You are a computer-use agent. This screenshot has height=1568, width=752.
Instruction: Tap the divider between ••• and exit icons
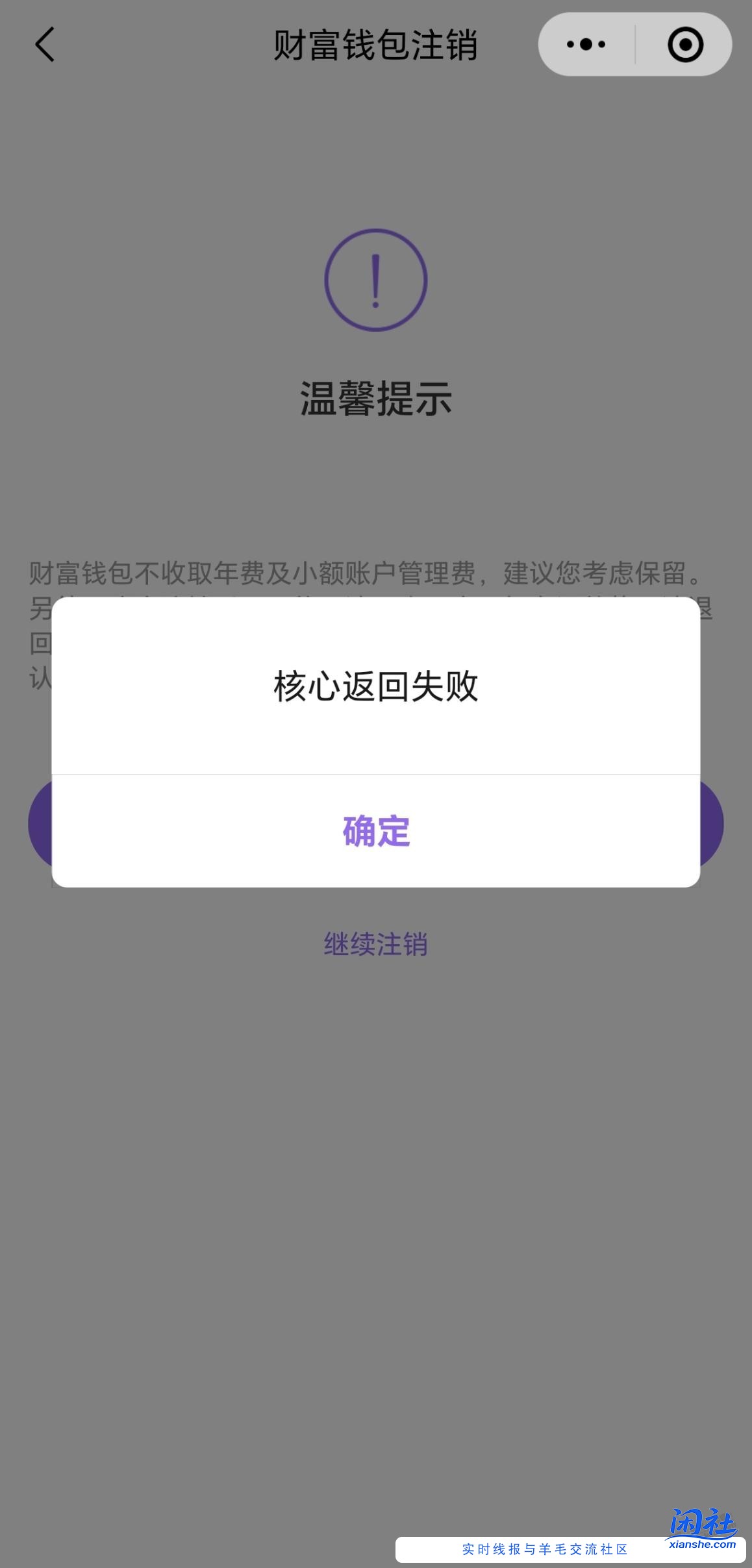coord(635,45)
